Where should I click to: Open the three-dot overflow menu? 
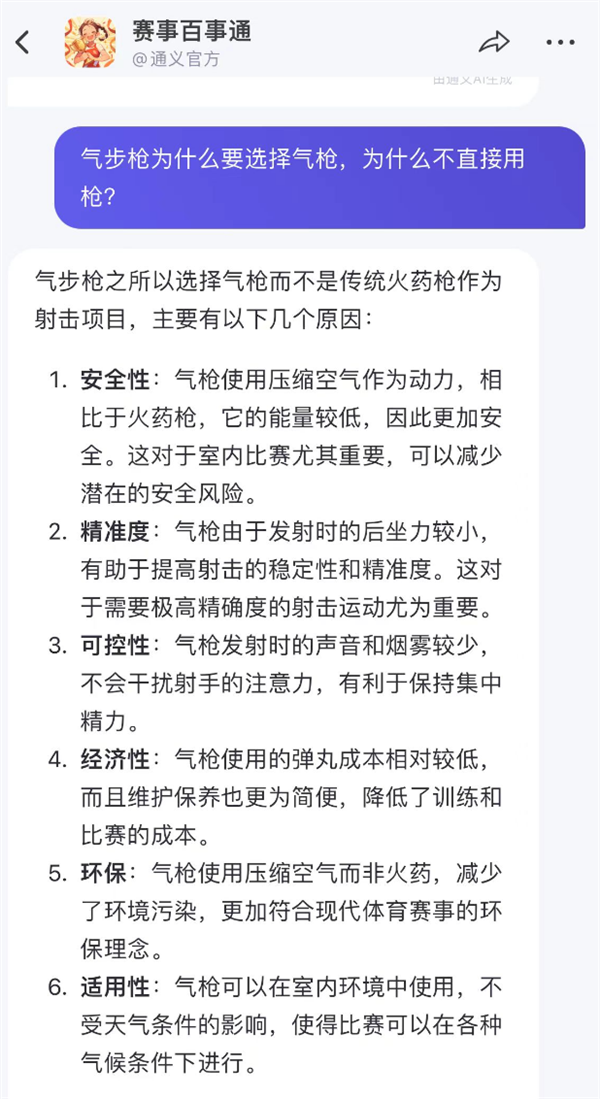point(559,42)
